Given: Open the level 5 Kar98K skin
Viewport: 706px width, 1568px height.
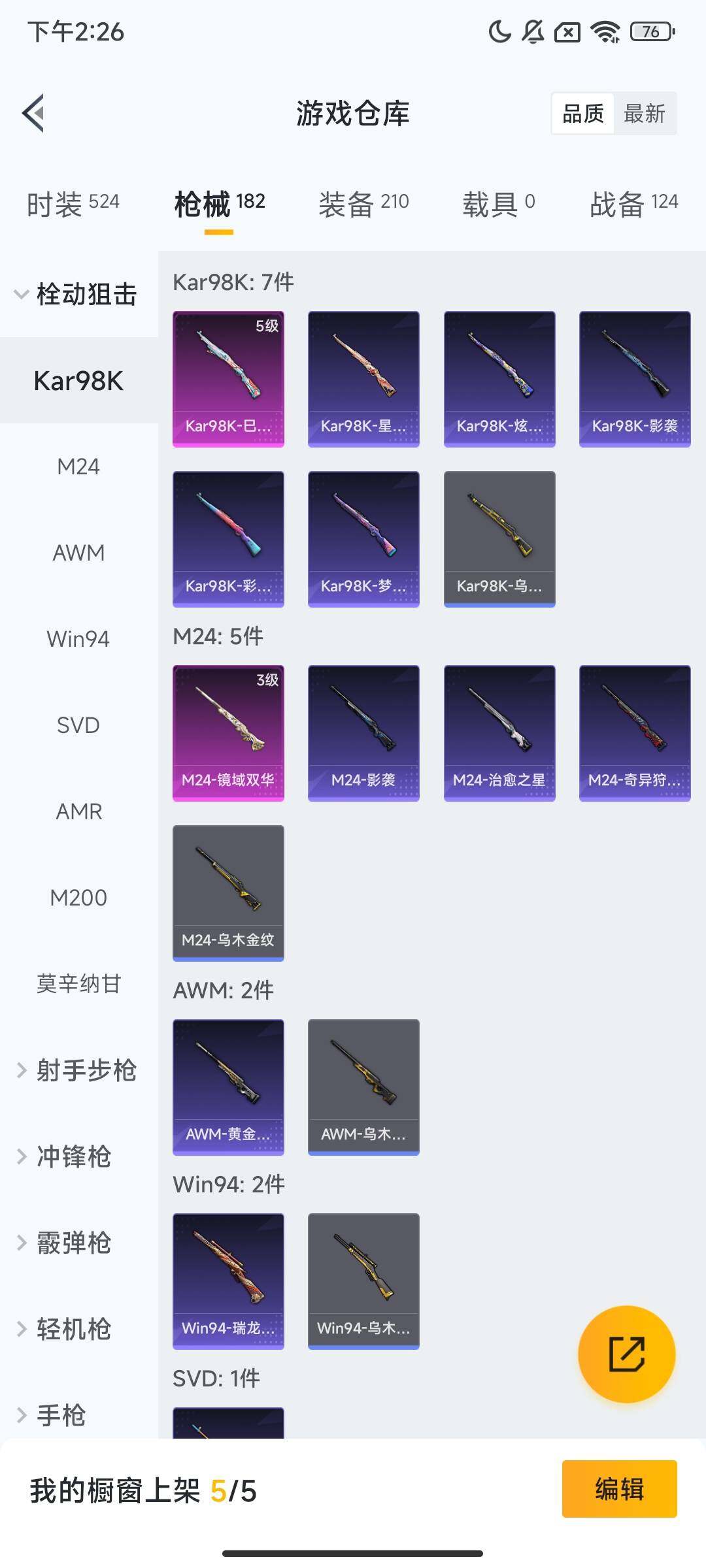Looking at the screenshot, I should coord(228,379).
